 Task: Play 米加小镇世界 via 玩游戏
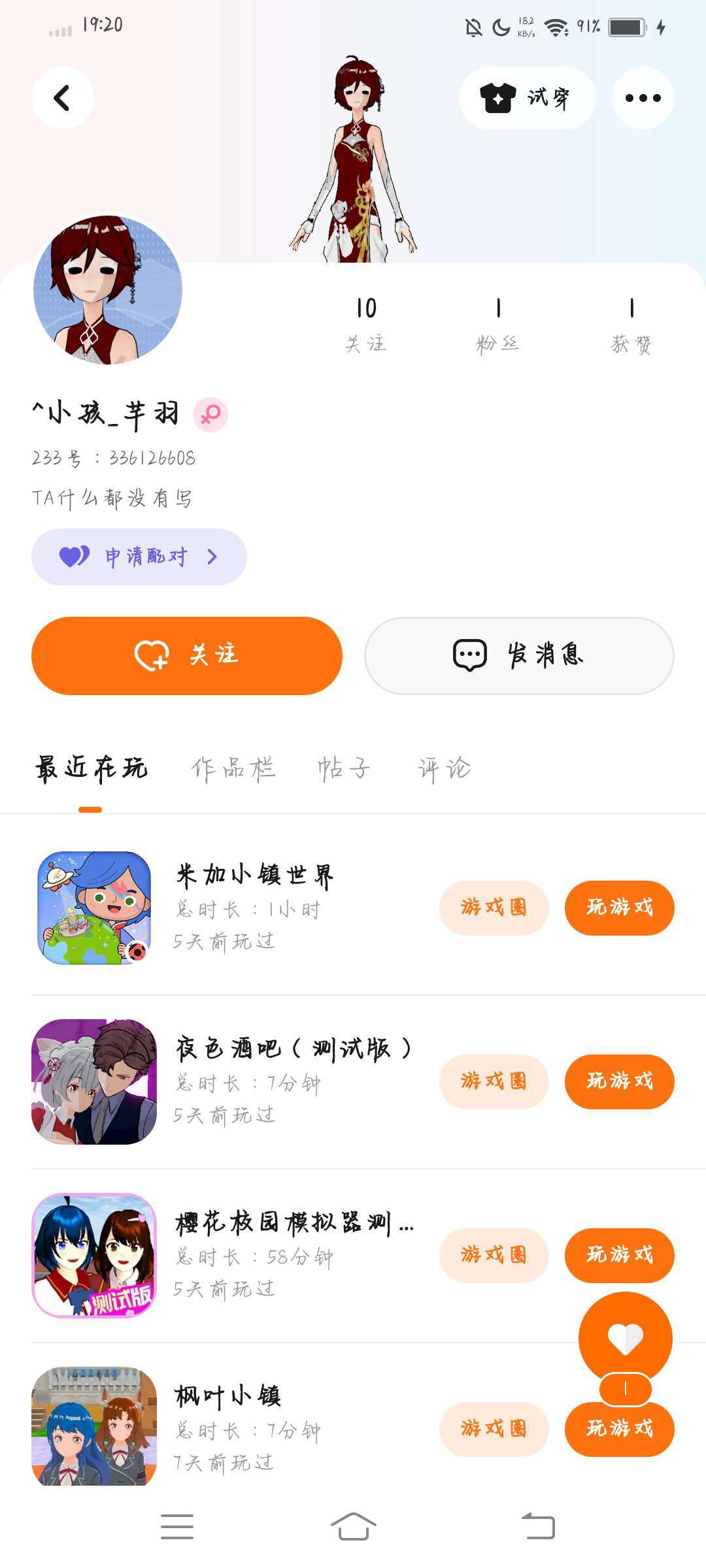point(619,907)
